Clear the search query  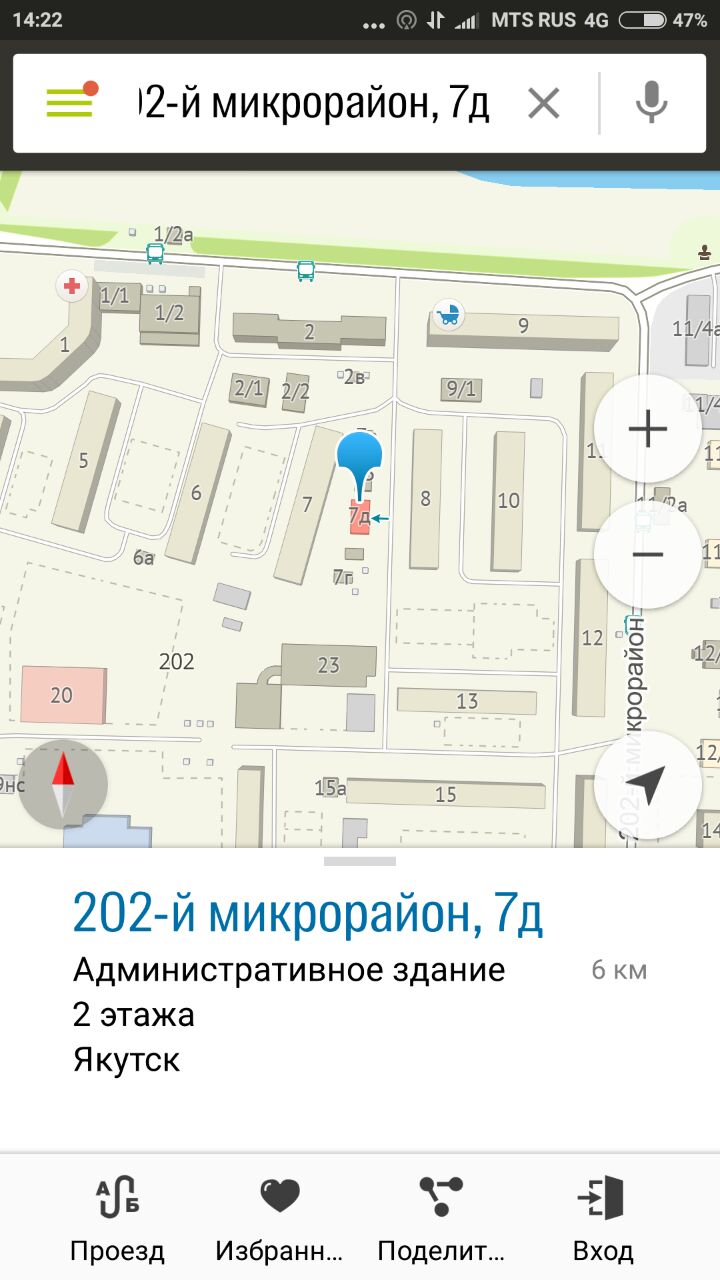click(543, 103)
